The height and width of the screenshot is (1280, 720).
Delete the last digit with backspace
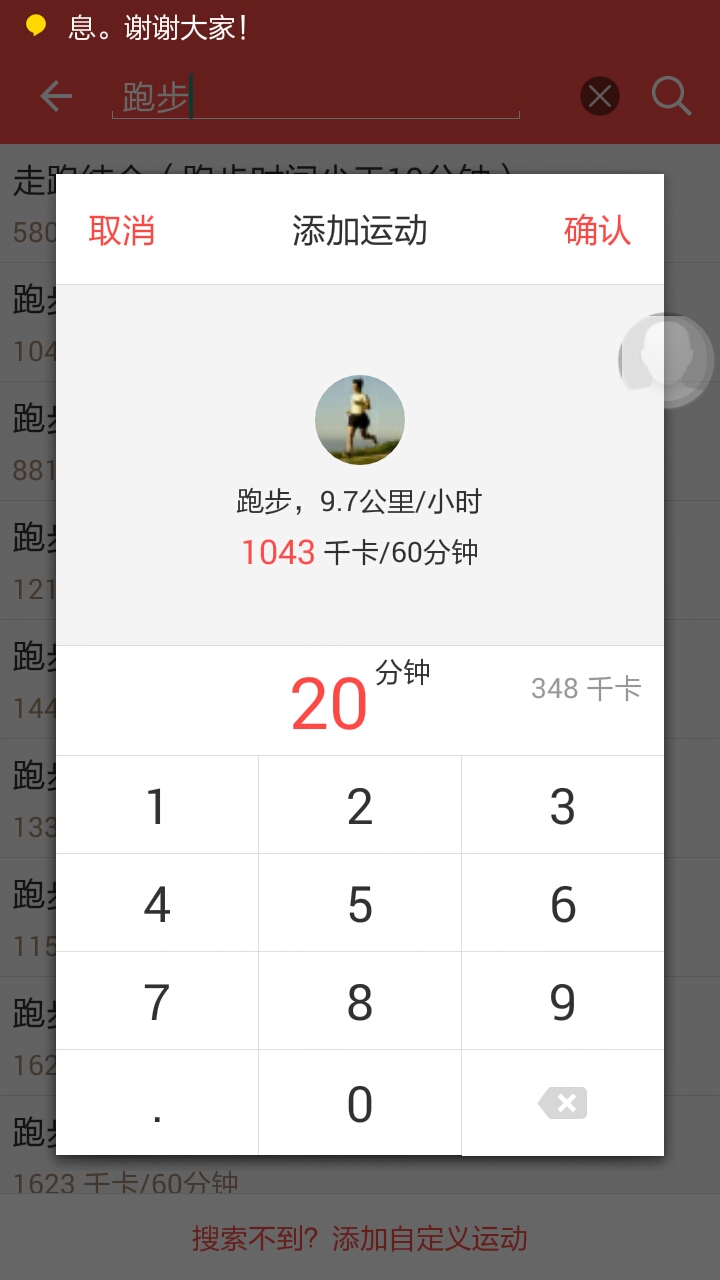(x=563, y=1103)
